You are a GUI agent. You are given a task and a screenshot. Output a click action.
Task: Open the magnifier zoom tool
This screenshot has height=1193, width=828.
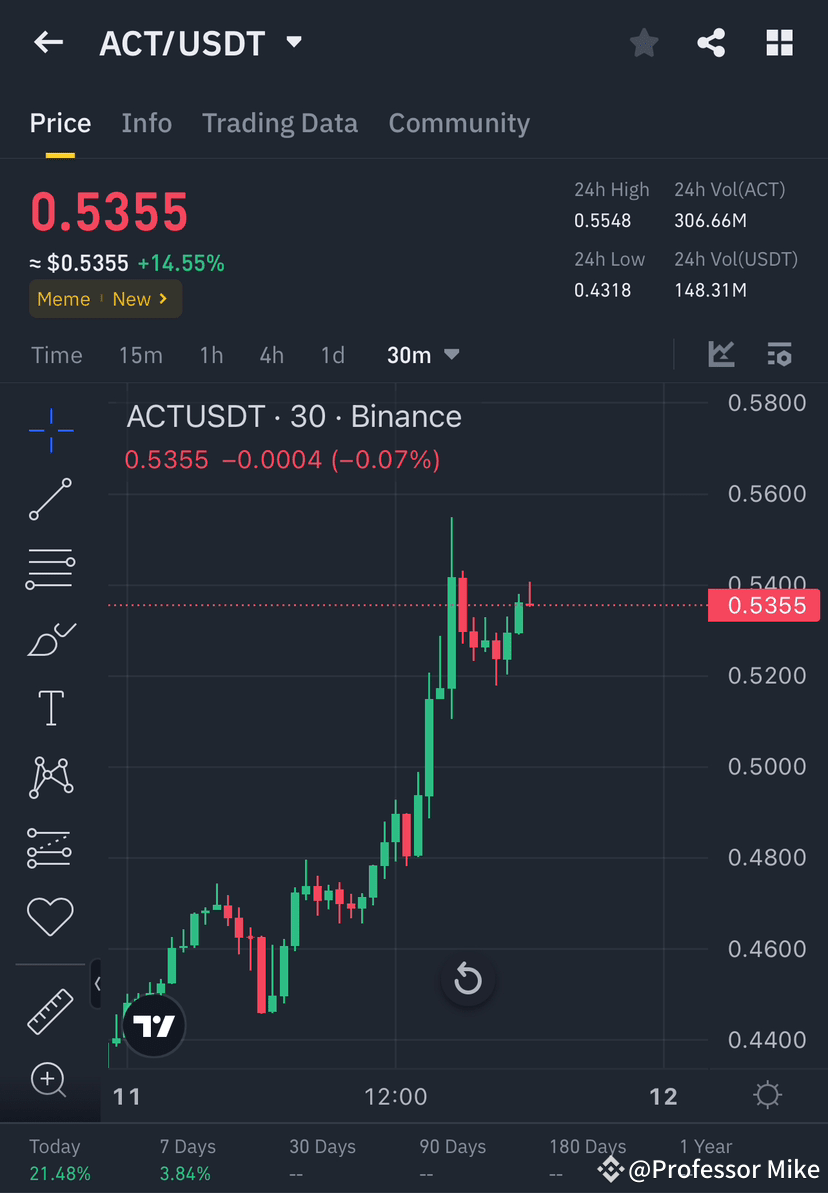click(x=50, y=1081)
